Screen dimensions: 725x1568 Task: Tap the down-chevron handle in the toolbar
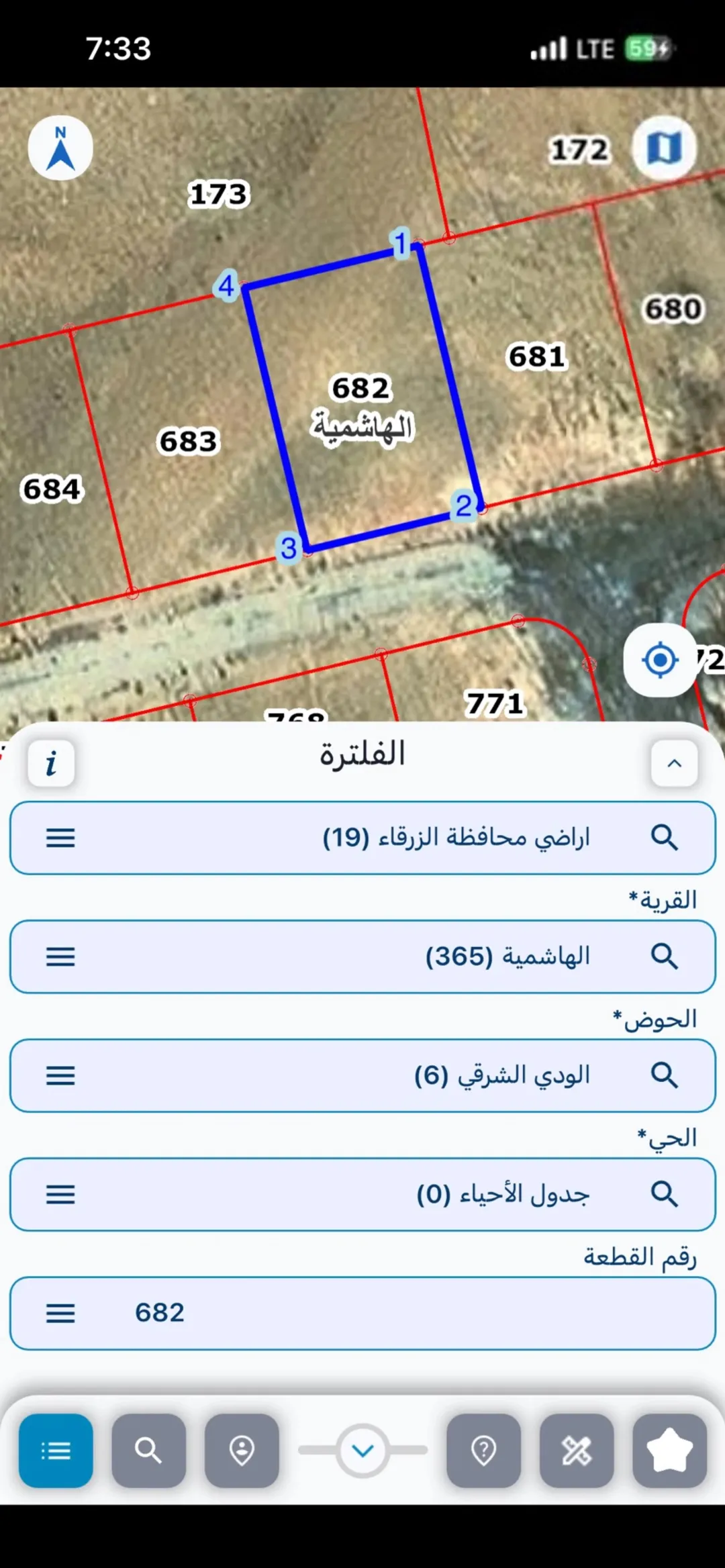[363, 1451]
